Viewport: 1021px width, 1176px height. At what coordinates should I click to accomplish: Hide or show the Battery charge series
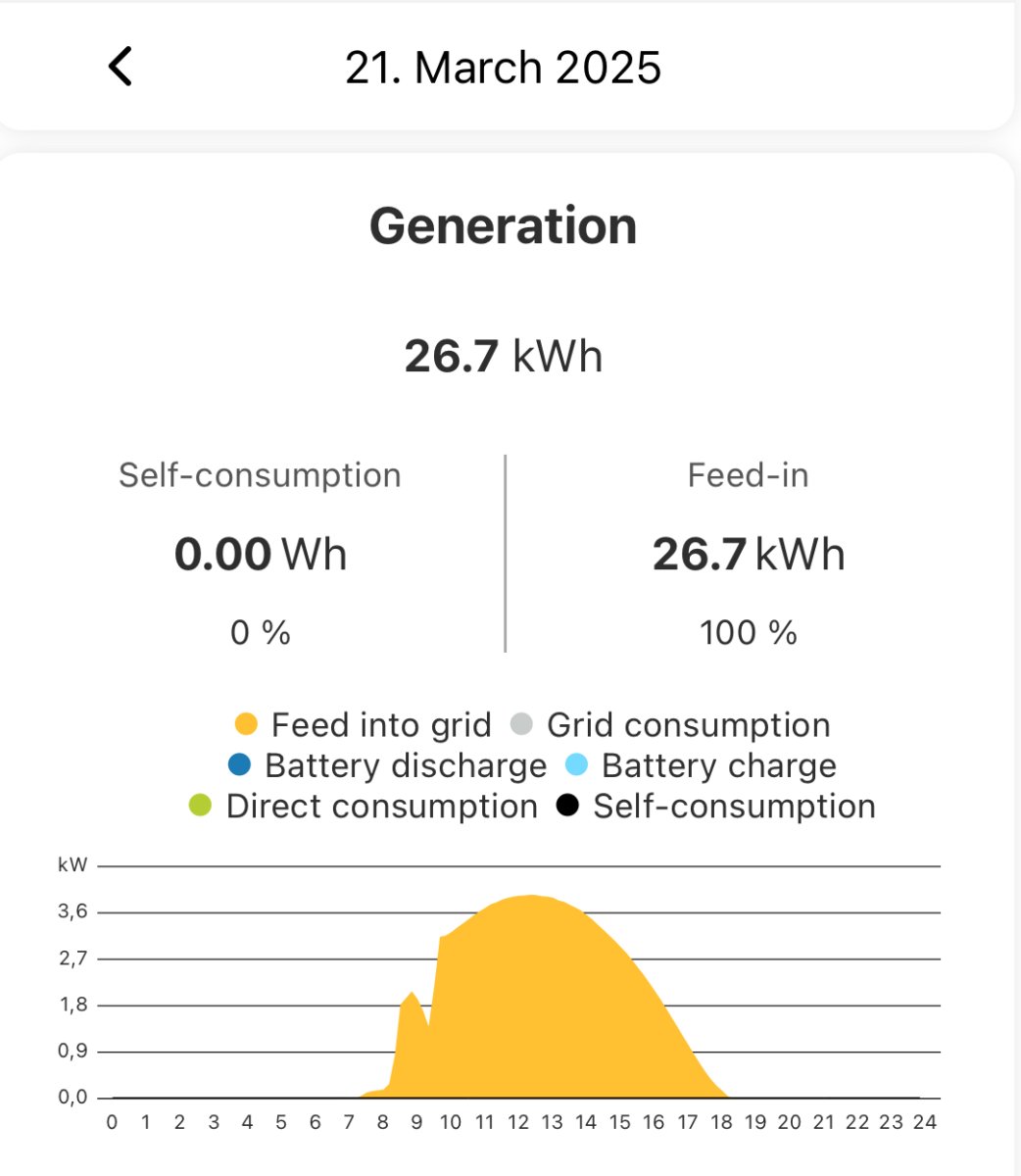702,765
